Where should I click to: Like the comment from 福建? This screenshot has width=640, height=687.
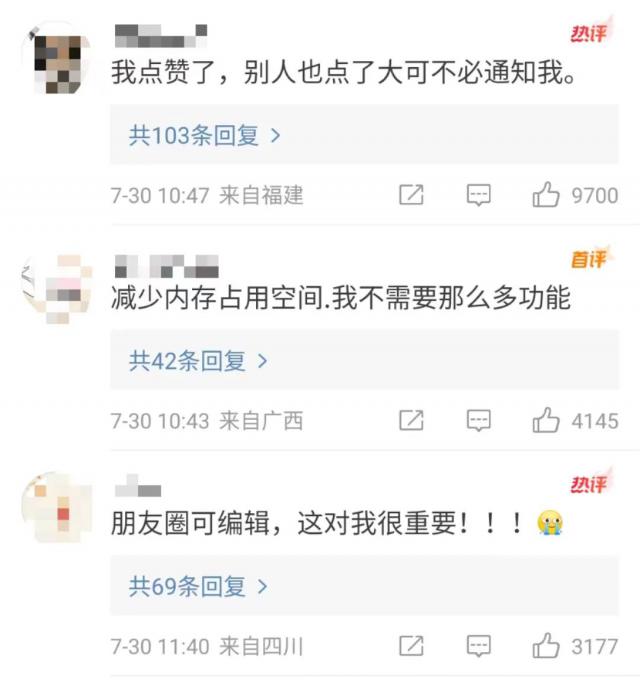(546, 195)
